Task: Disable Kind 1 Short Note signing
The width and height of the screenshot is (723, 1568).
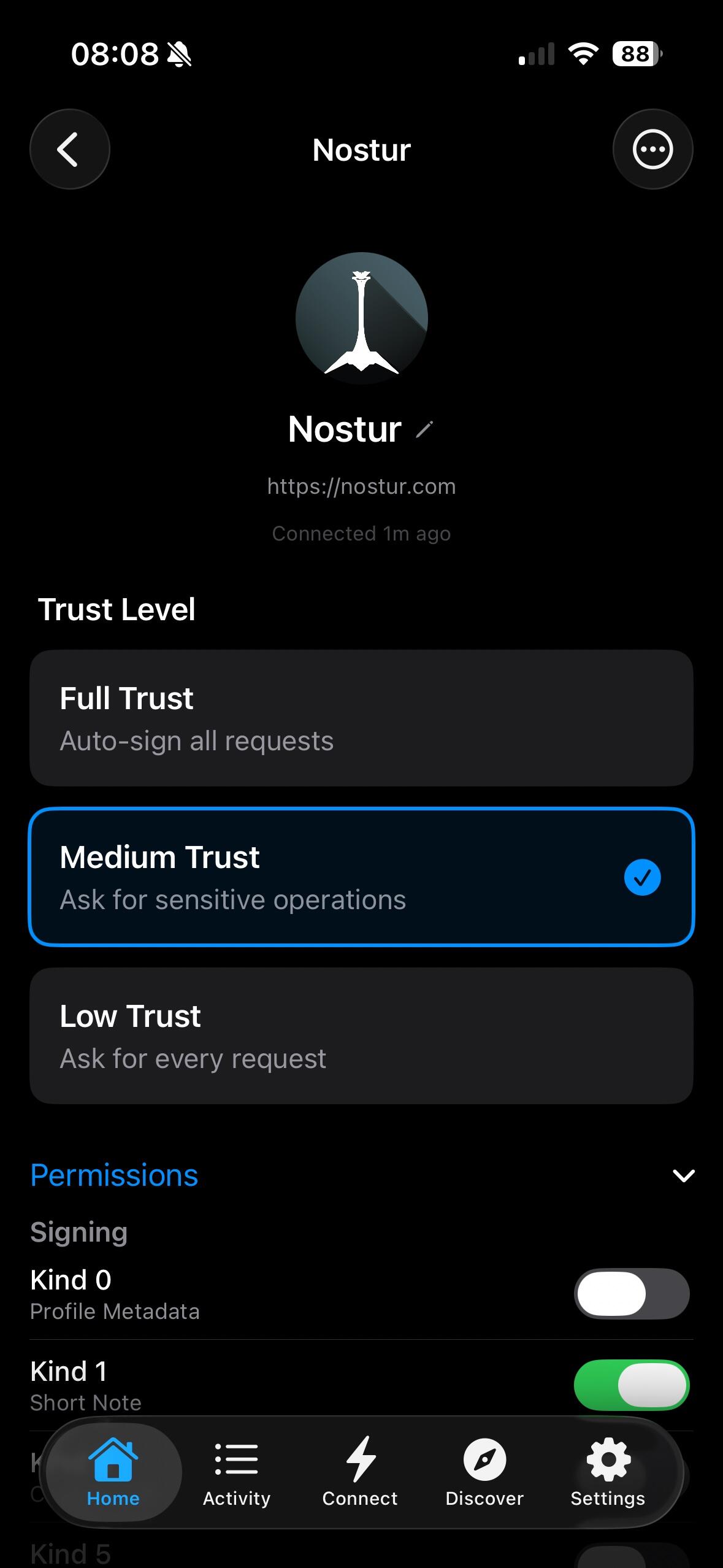Action: pos(632,1385)
